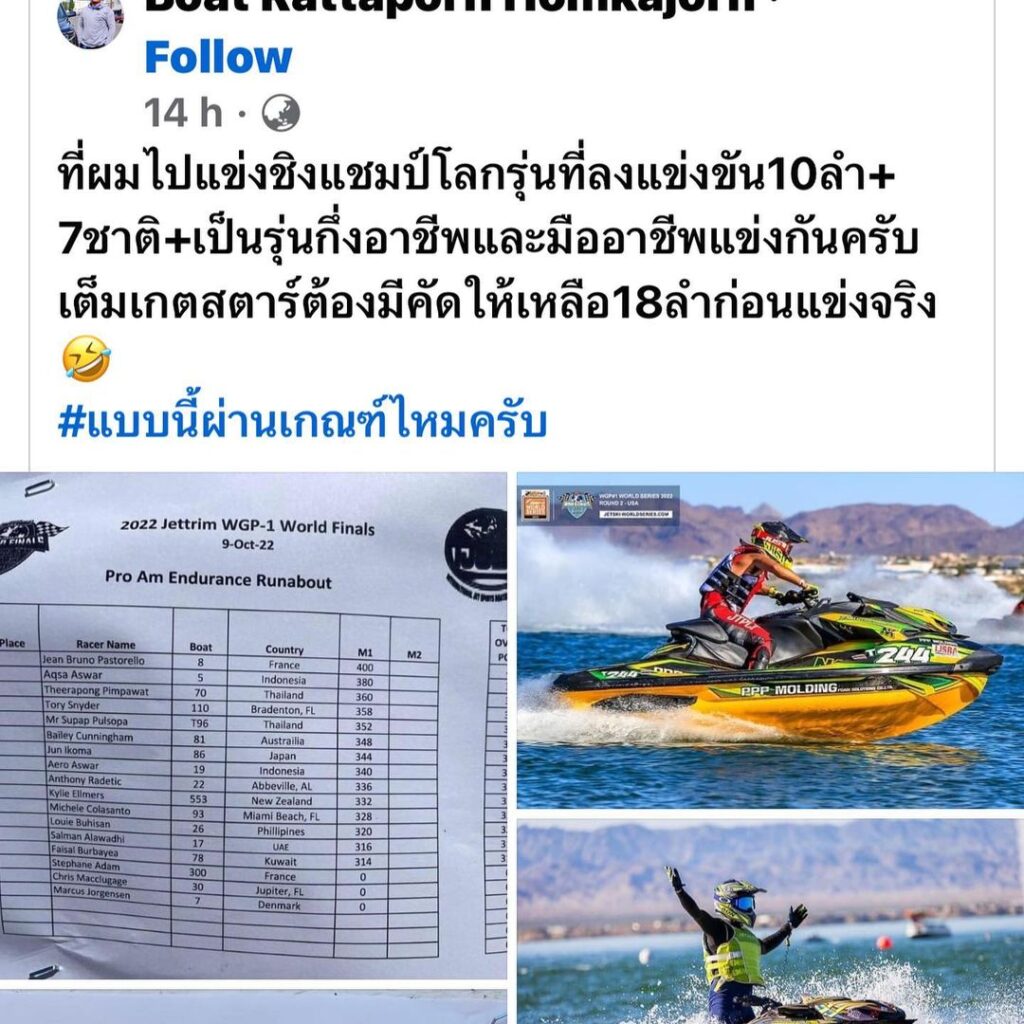This screenshot has width=1024, height=1024.
Task: Open the photo of rider raising arms
Action: click(770, 920)
